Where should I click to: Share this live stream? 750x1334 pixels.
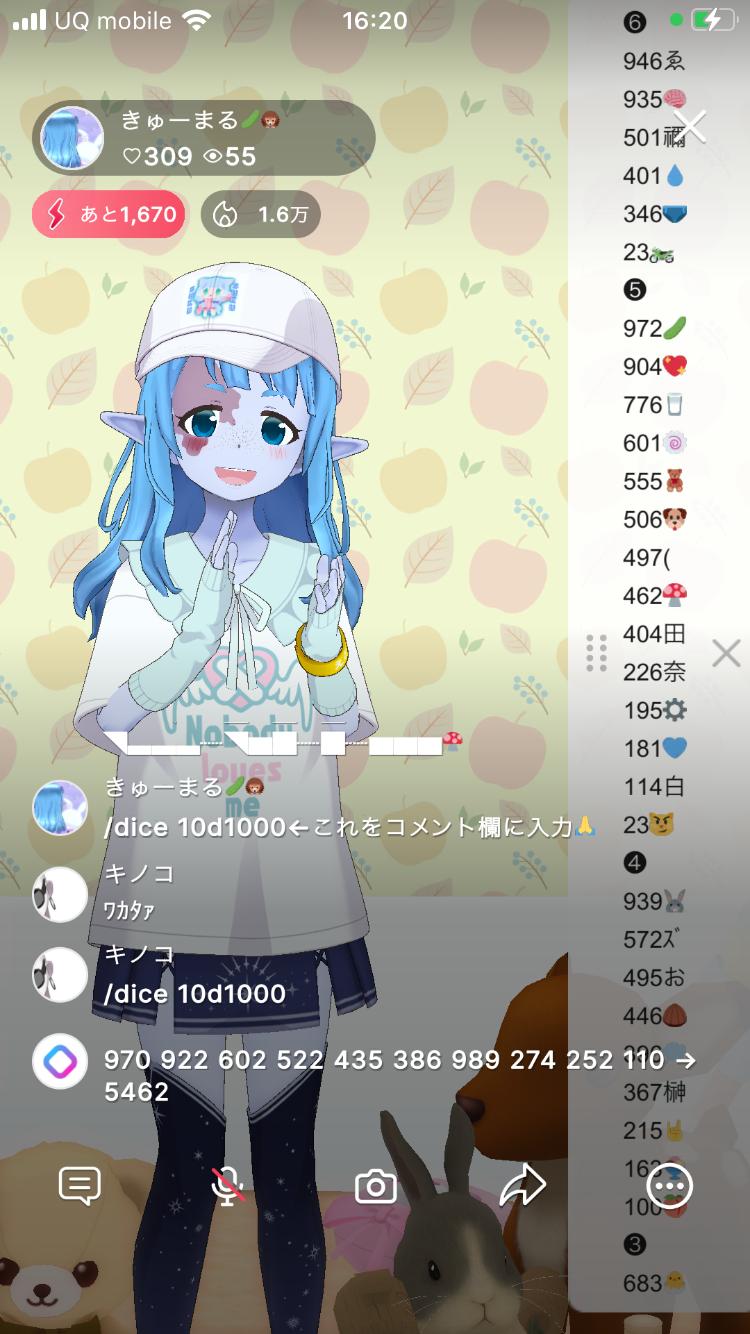(522, 1186)
